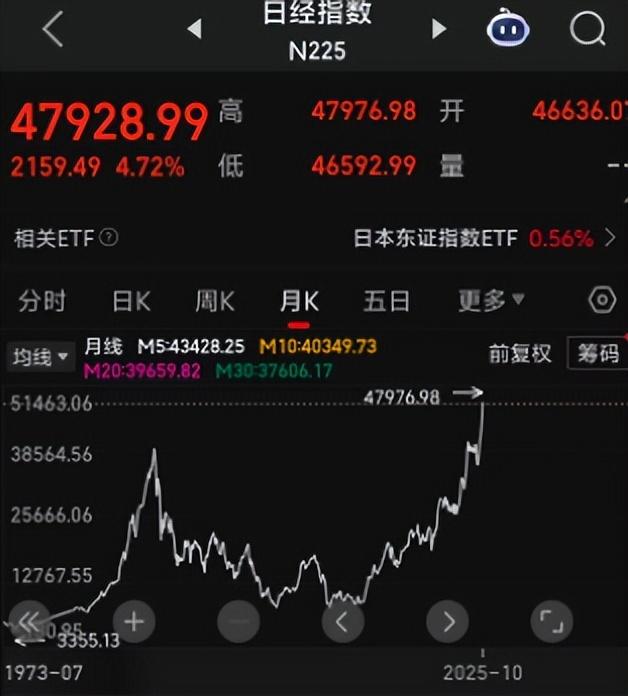Expand the 更多 chart options
Viewport: 628px width, 696px height.
click(x=491, y=300)
